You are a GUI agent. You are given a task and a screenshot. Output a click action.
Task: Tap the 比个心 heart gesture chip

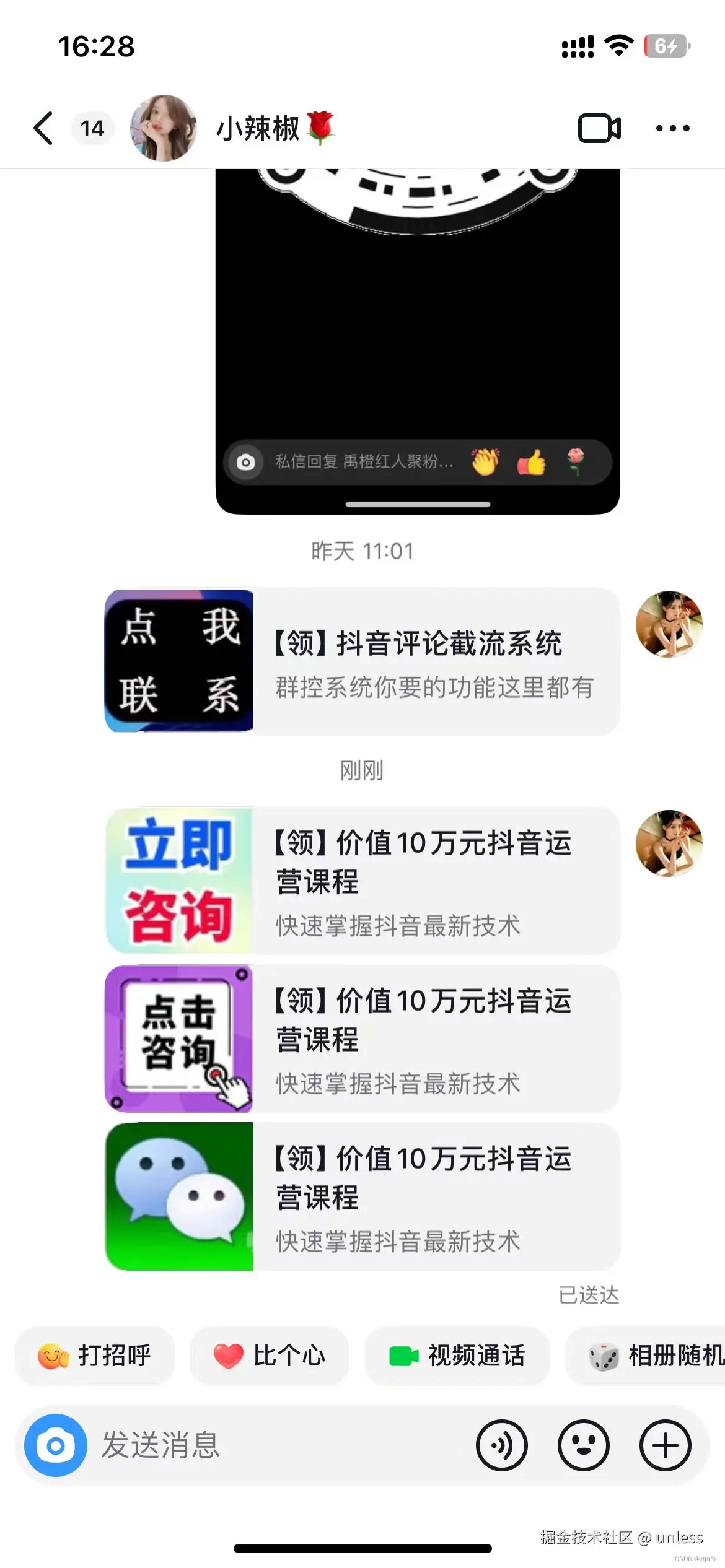click(270, 1356)
